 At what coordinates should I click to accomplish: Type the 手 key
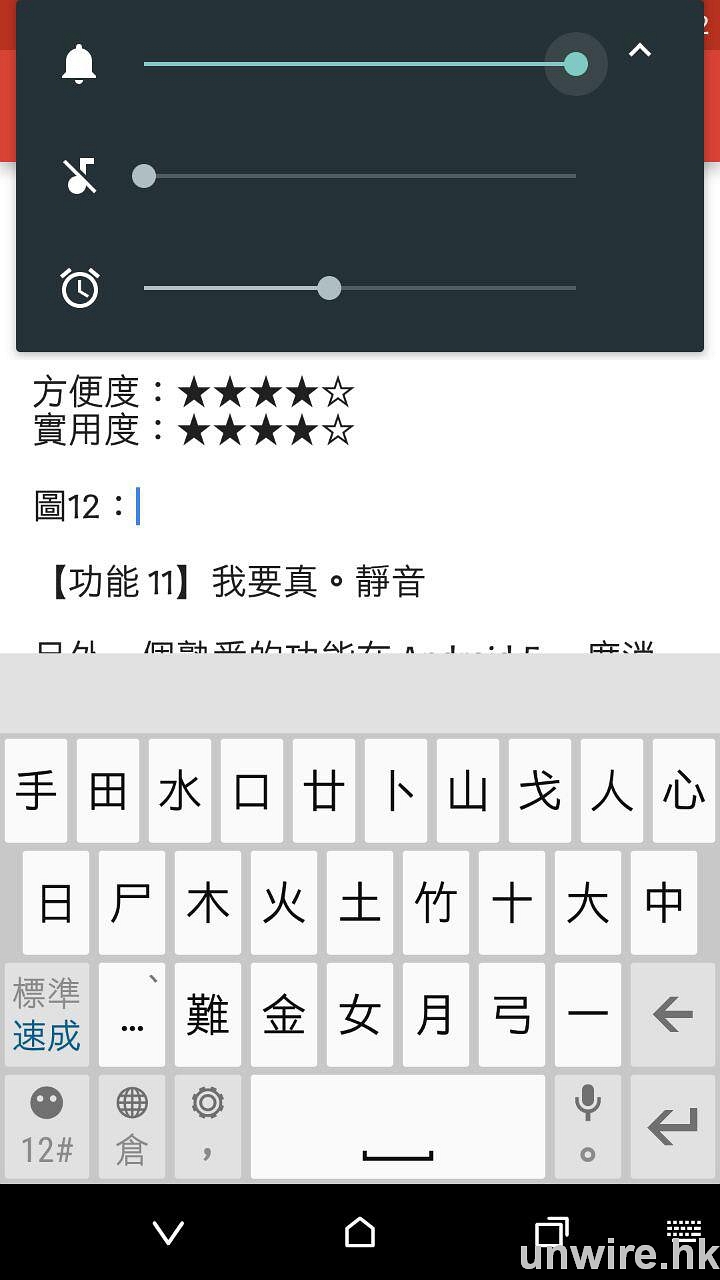(x=36, y=790)
